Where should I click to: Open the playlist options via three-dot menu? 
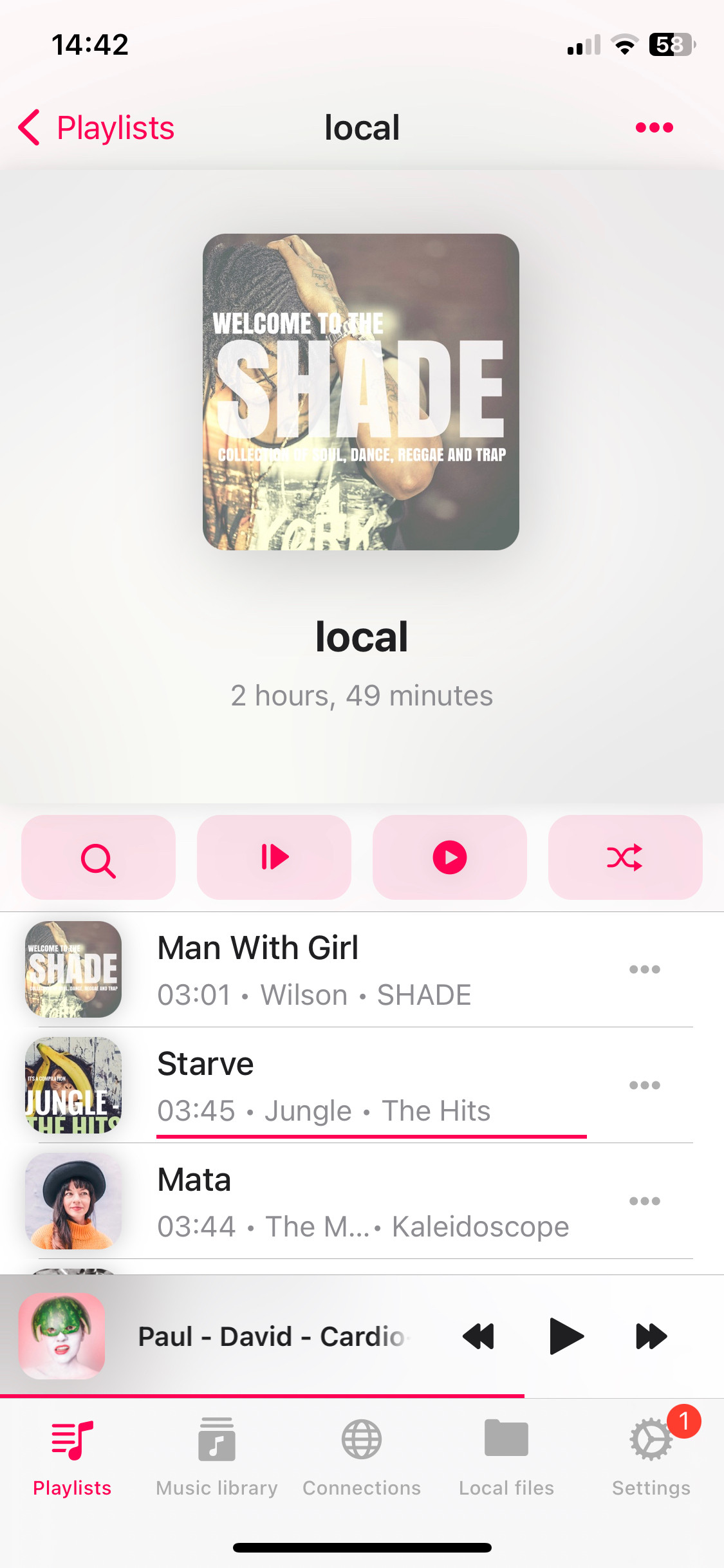654,127
